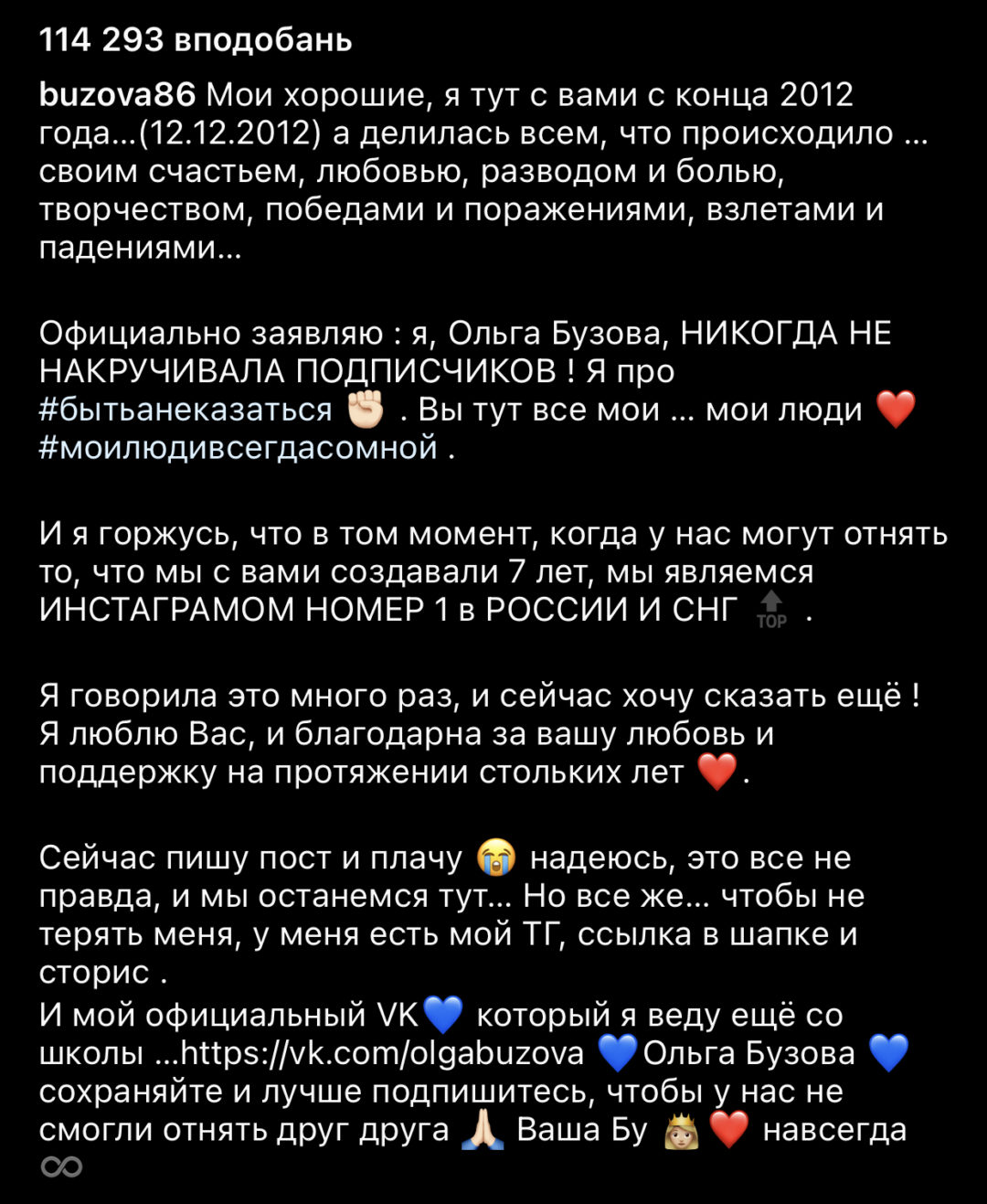Open the hashtag #бытьанеказаться
Screen dimensions: 987x1204
pos(186,410)
